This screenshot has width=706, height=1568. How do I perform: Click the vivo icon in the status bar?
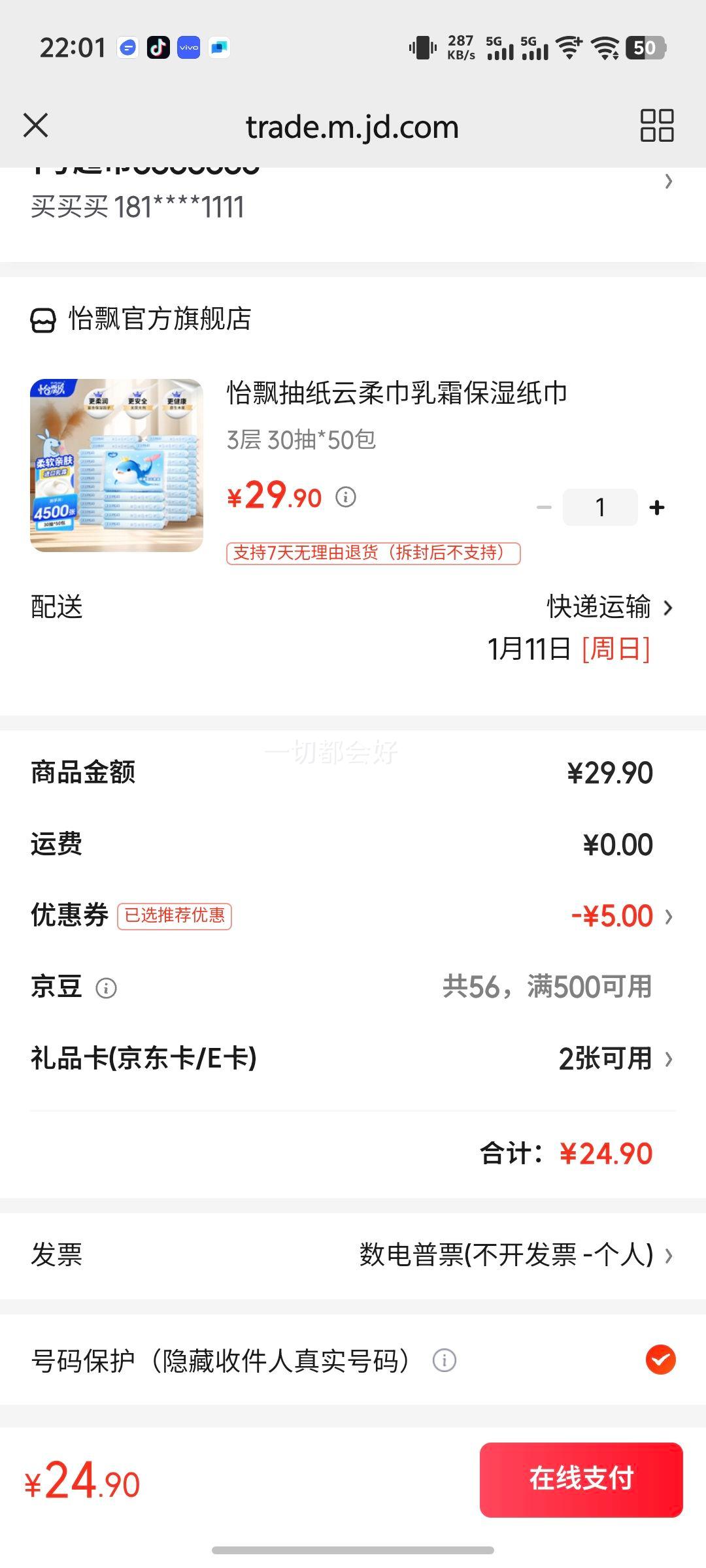[x=189, y=48]
